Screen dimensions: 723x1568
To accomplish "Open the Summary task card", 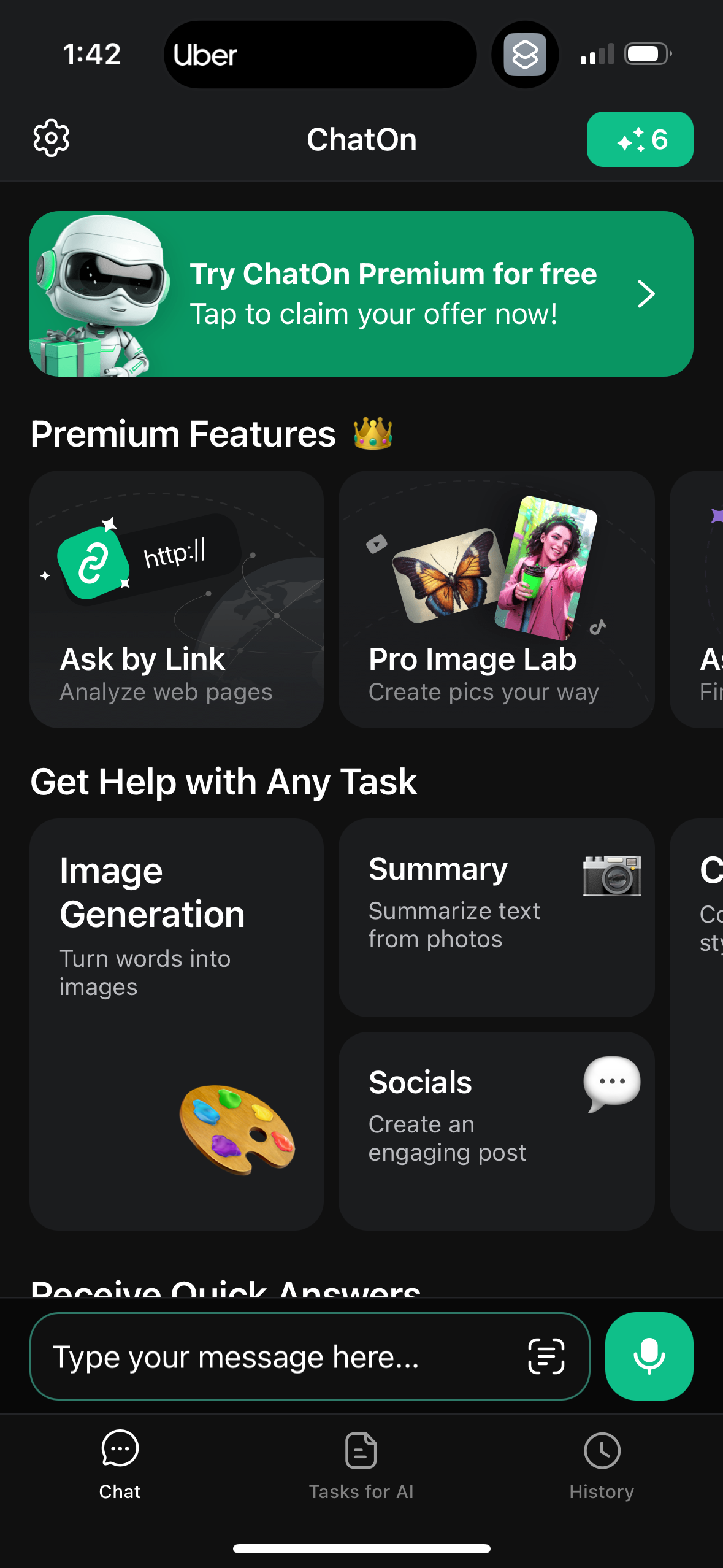I will tap(496, 917).
